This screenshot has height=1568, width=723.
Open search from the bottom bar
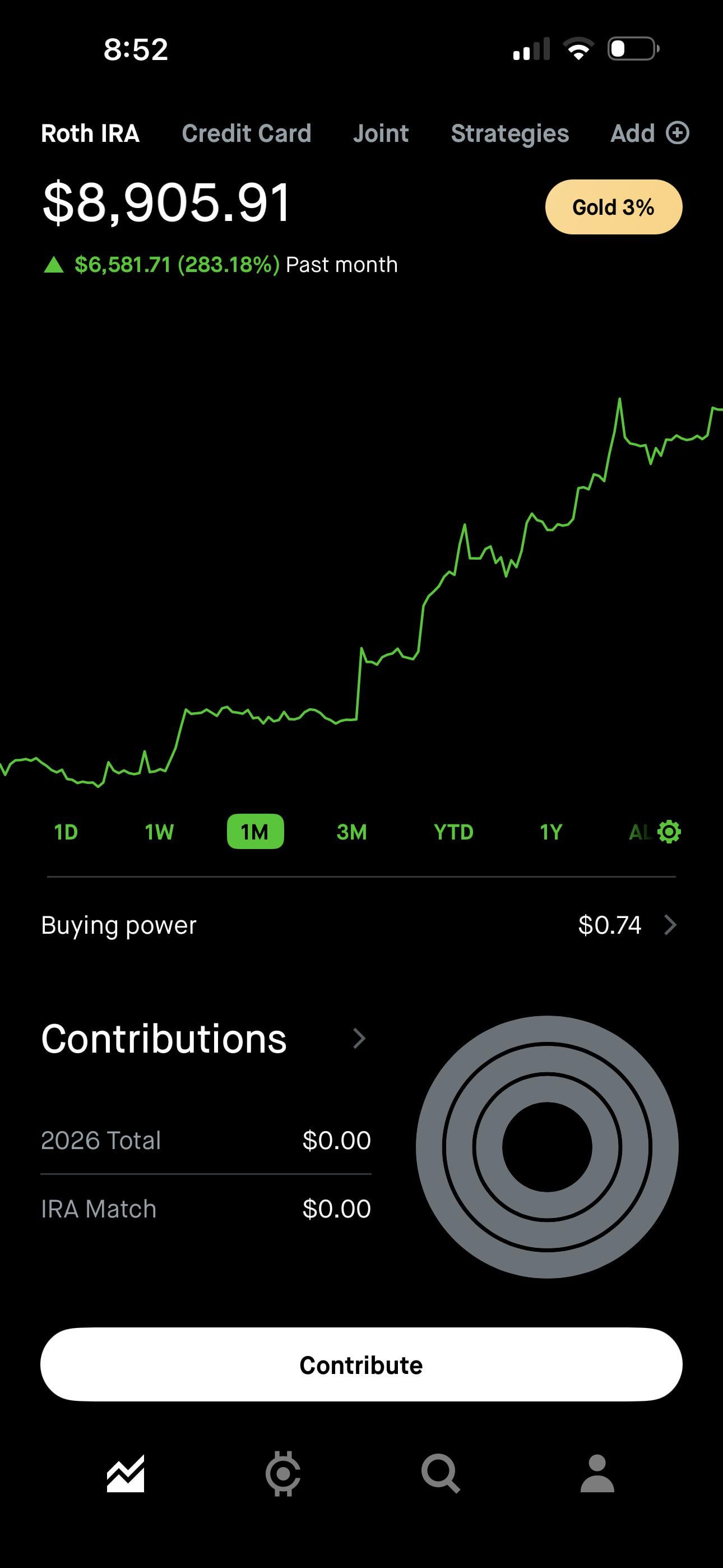(x=441, y=1474)
